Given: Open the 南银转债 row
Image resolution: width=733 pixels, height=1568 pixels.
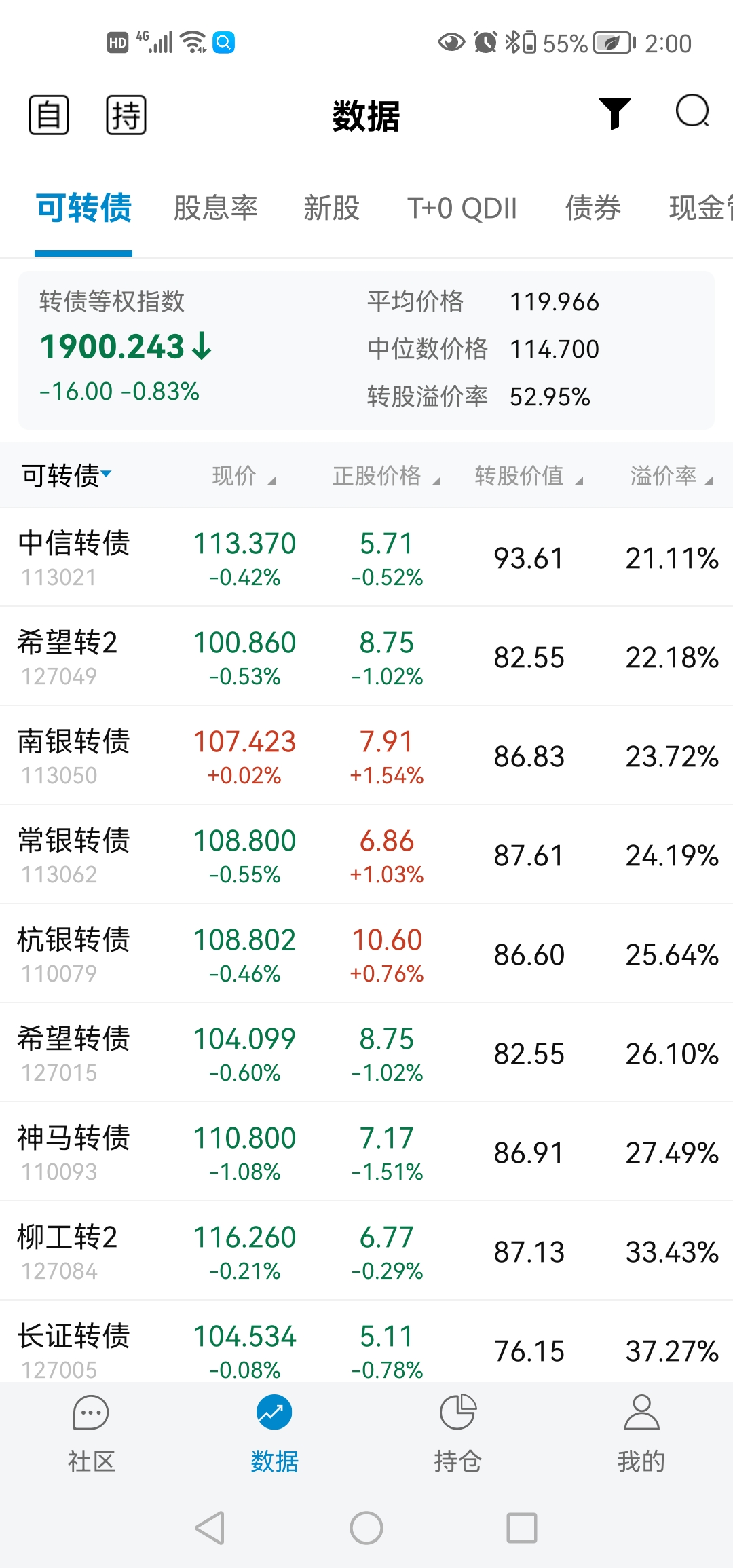Looking at the screenshot, I should click(x=75, y=755).
